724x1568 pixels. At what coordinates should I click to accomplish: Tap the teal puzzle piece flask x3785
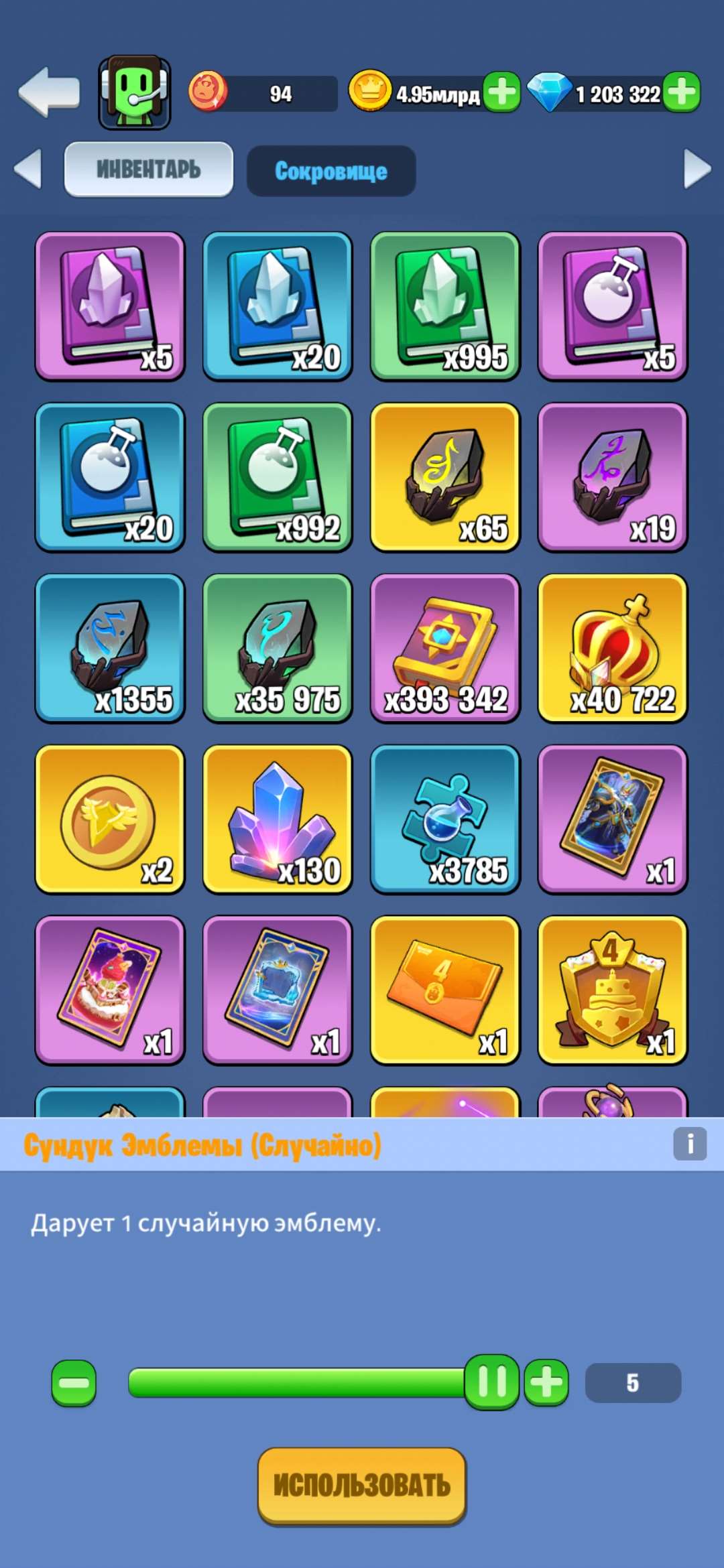(x=446, y=818)
